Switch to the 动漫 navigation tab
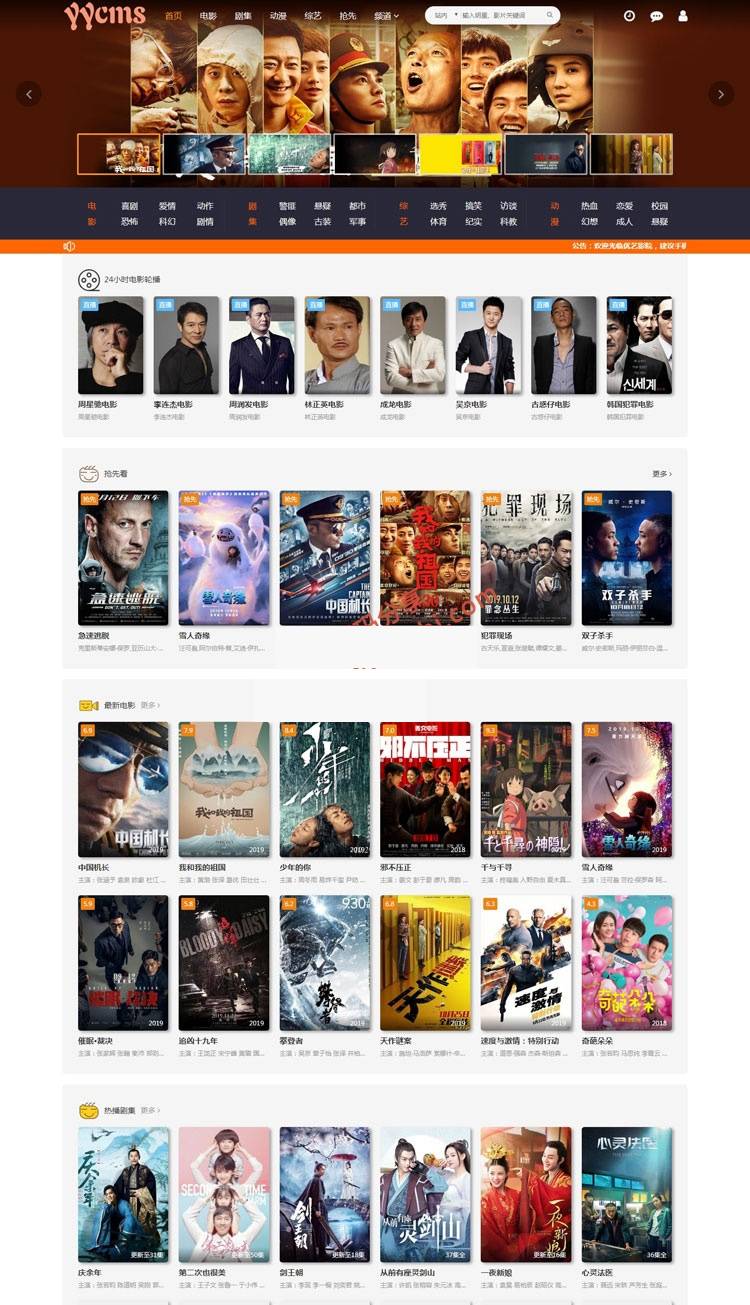 click(x=278, y=16)
